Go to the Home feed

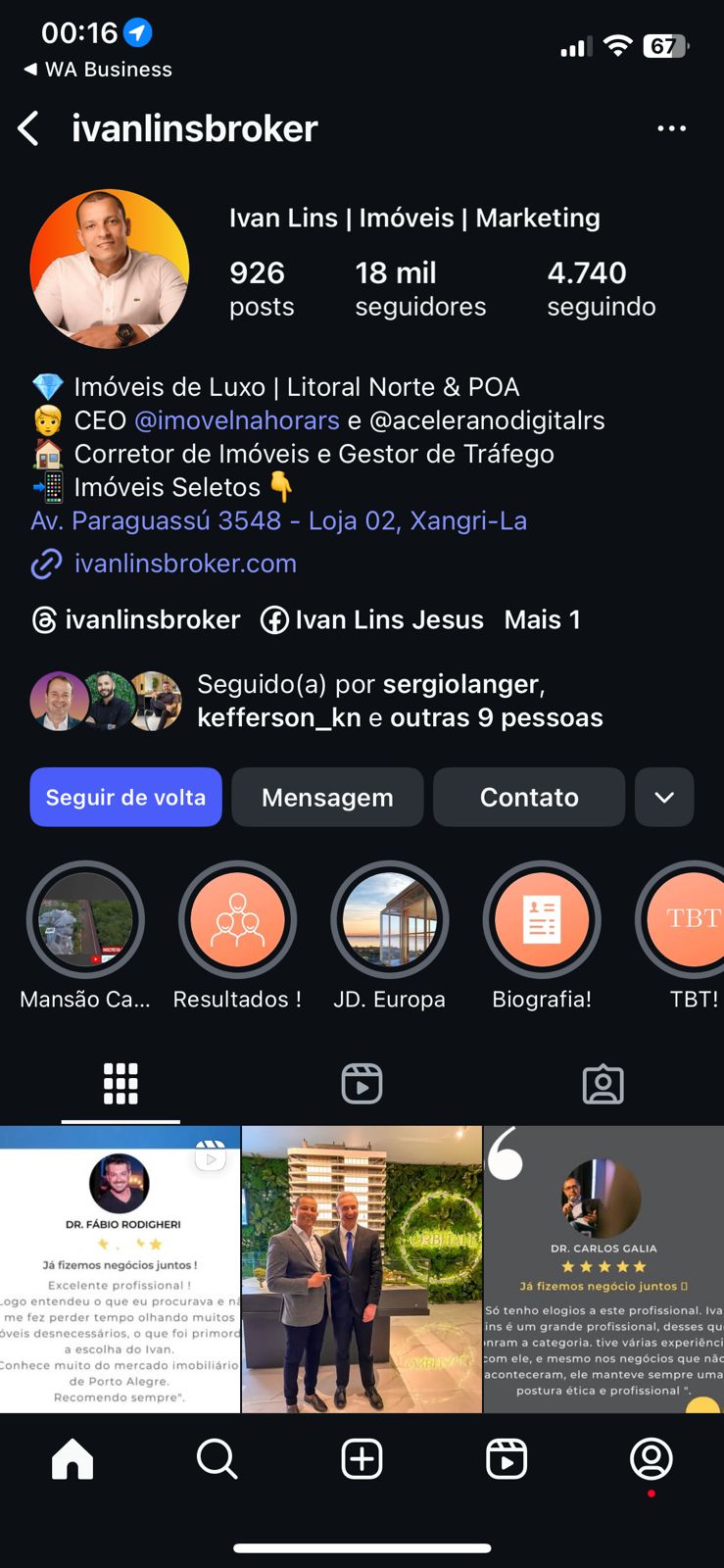[x=72, y=1459]
